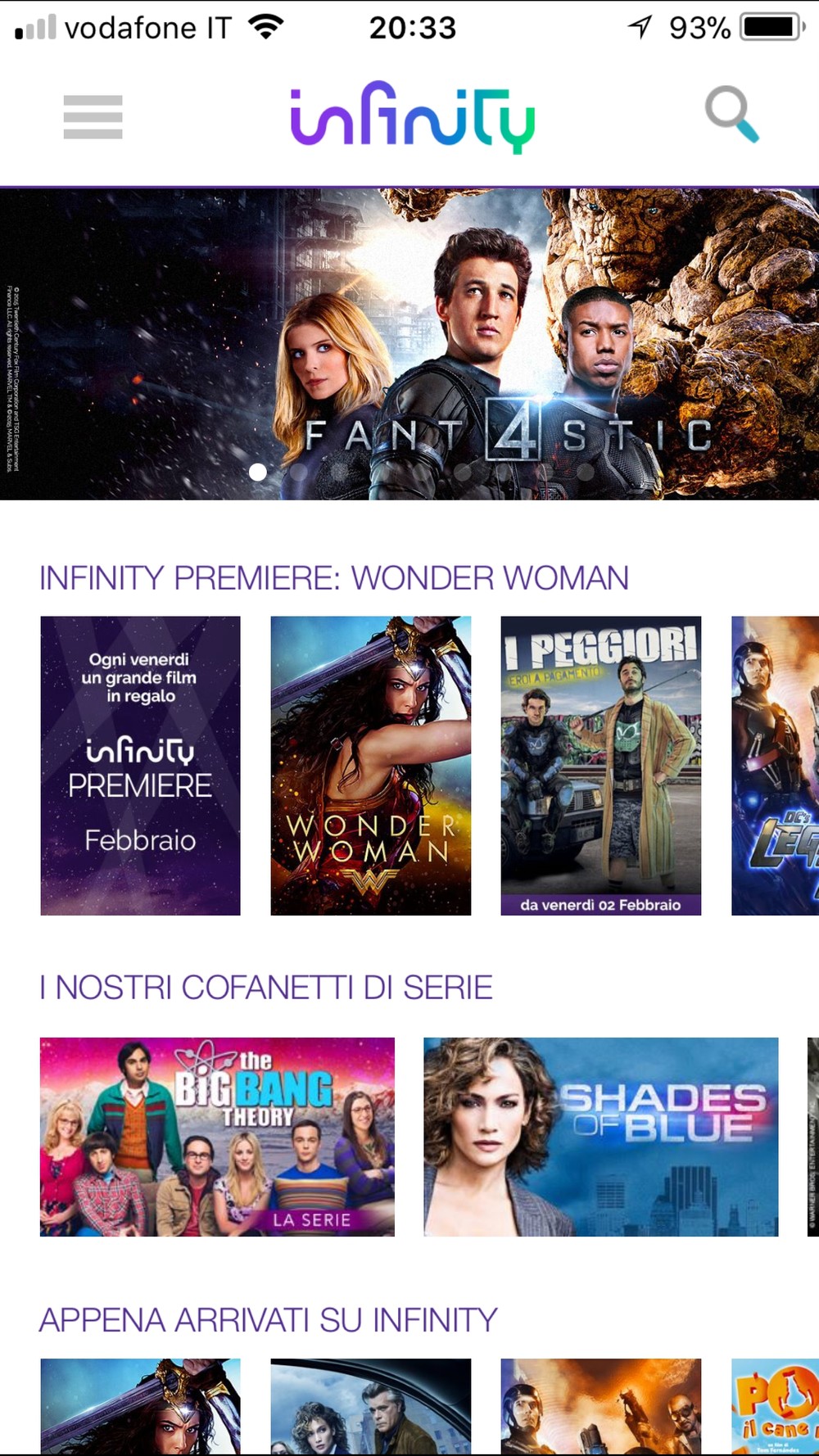Open Wonder Woman under Appena Arrivati
The width and height of the screenshot is (819, 1456).
pos(141,1406)
